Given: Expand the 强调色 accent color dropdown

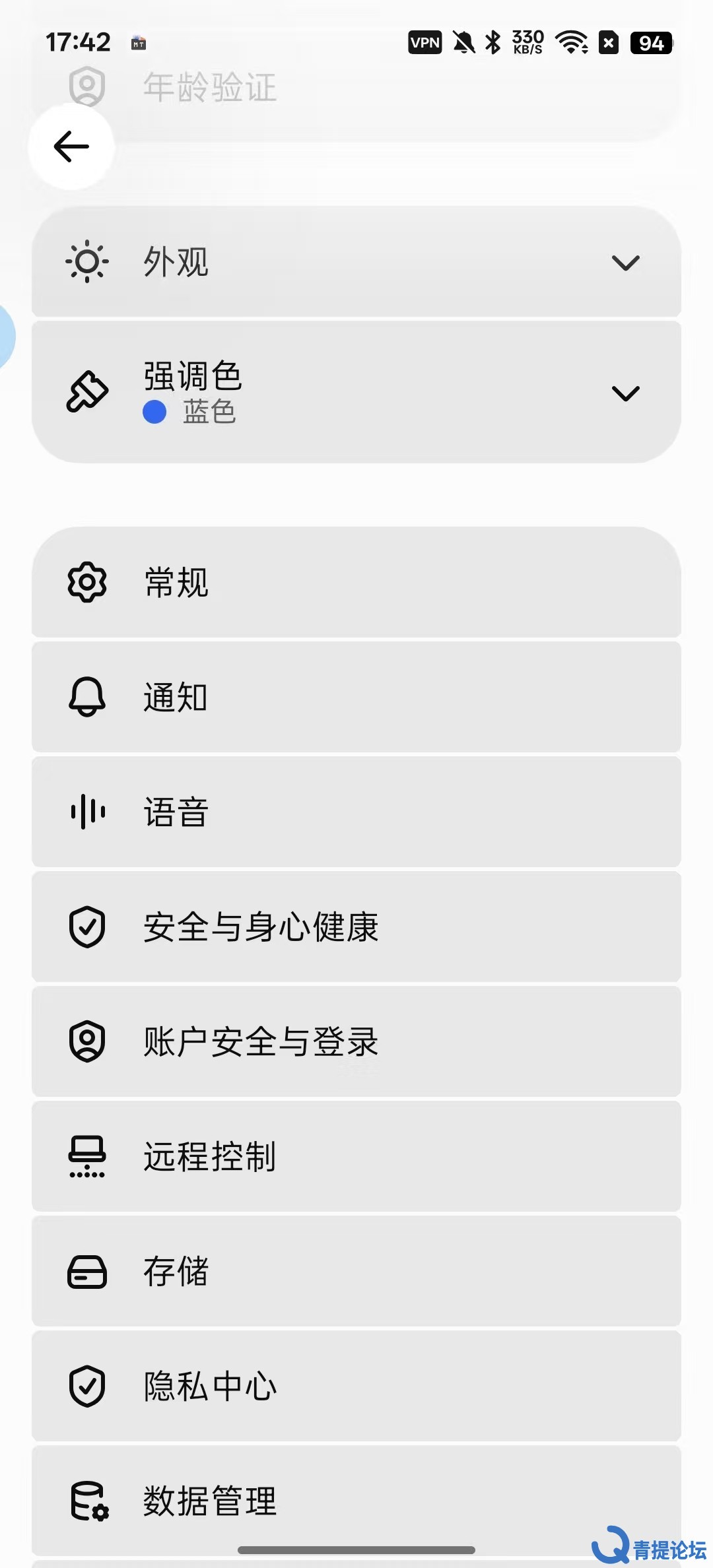Looking at the screenshot, I should (356, 393).
